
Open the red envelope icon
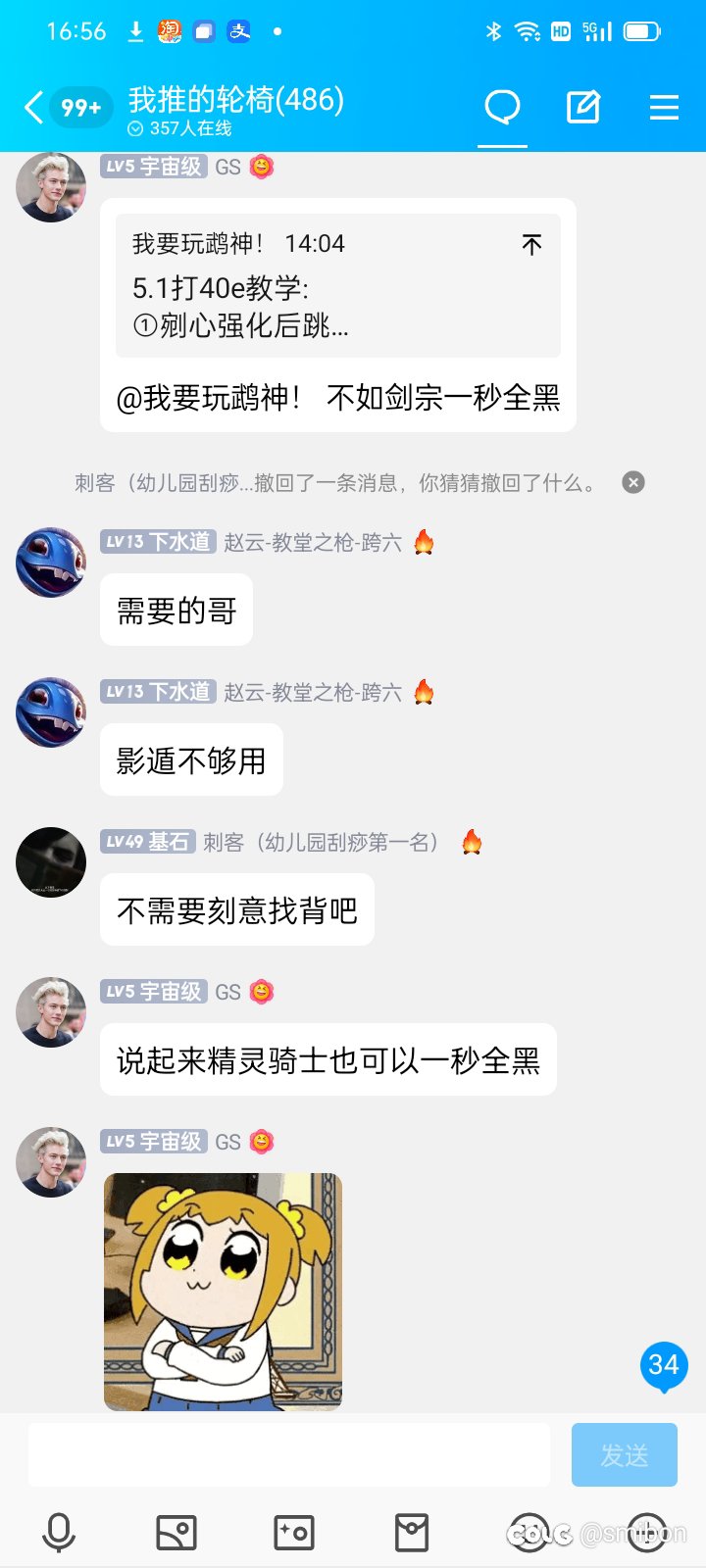click(x=412, y=1532)
